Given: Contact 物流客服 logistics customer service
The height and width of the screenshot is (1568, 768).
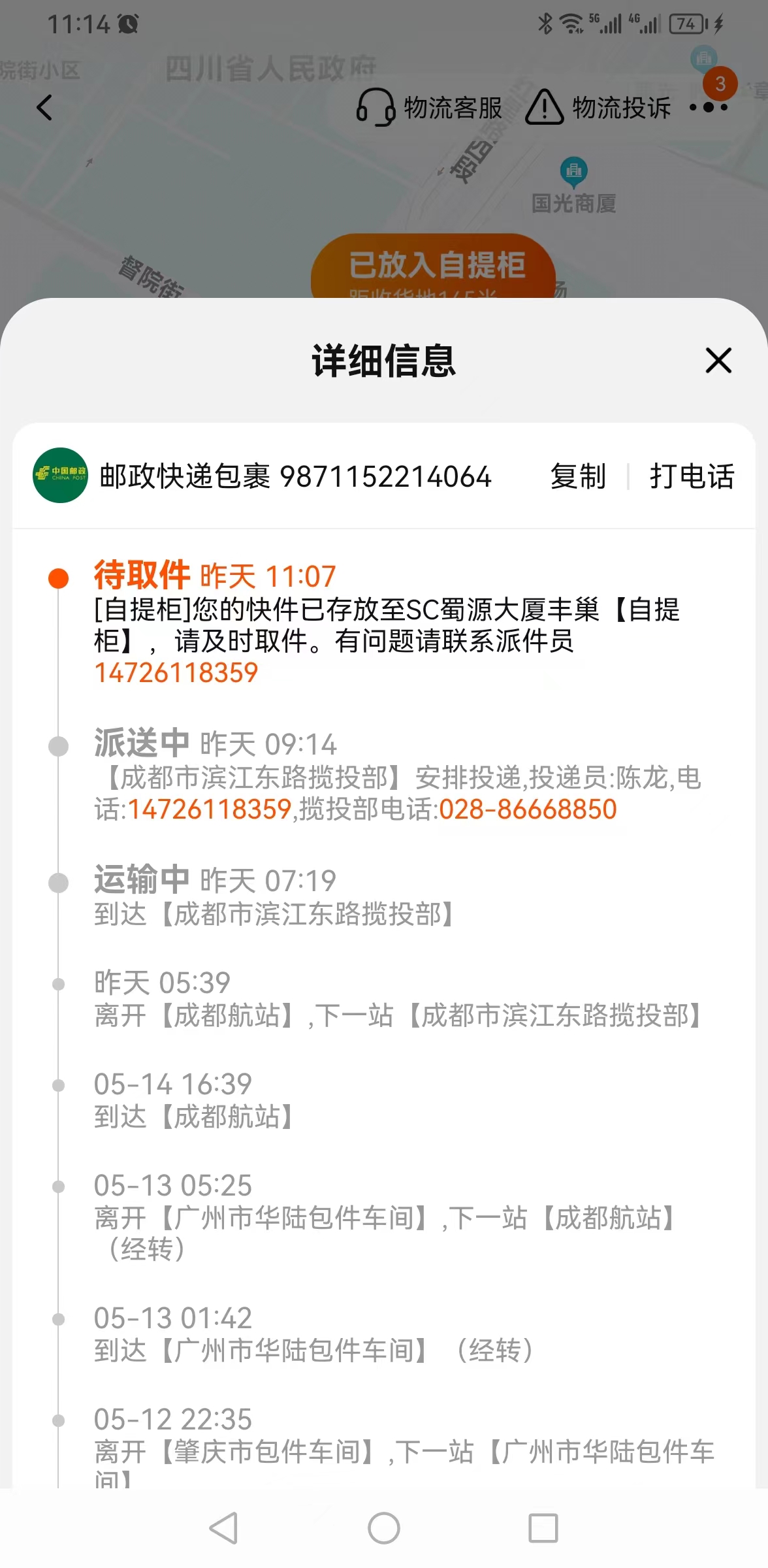Looking at the screenshot, I should (x=429, y=108).
